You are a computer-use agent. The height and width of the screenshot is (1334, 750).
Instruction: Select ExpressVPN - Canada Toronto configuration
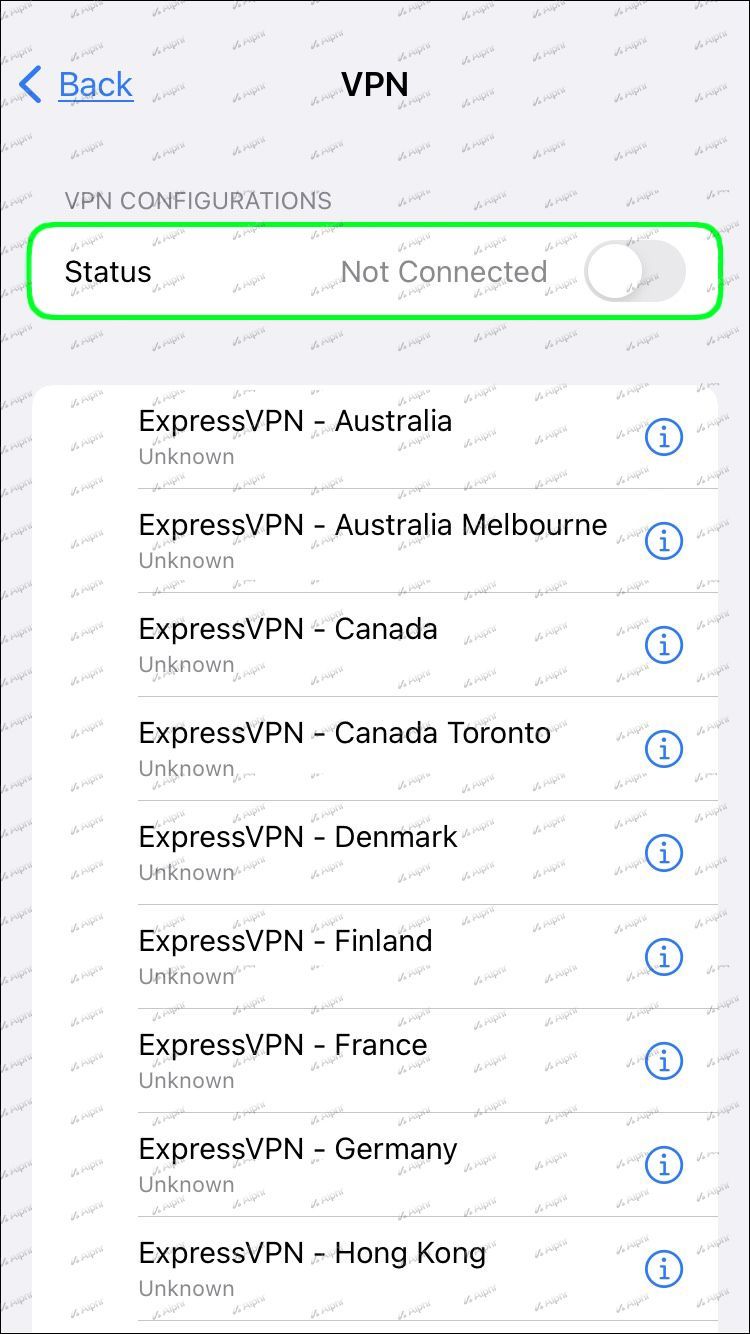click(x=375, y=749)
